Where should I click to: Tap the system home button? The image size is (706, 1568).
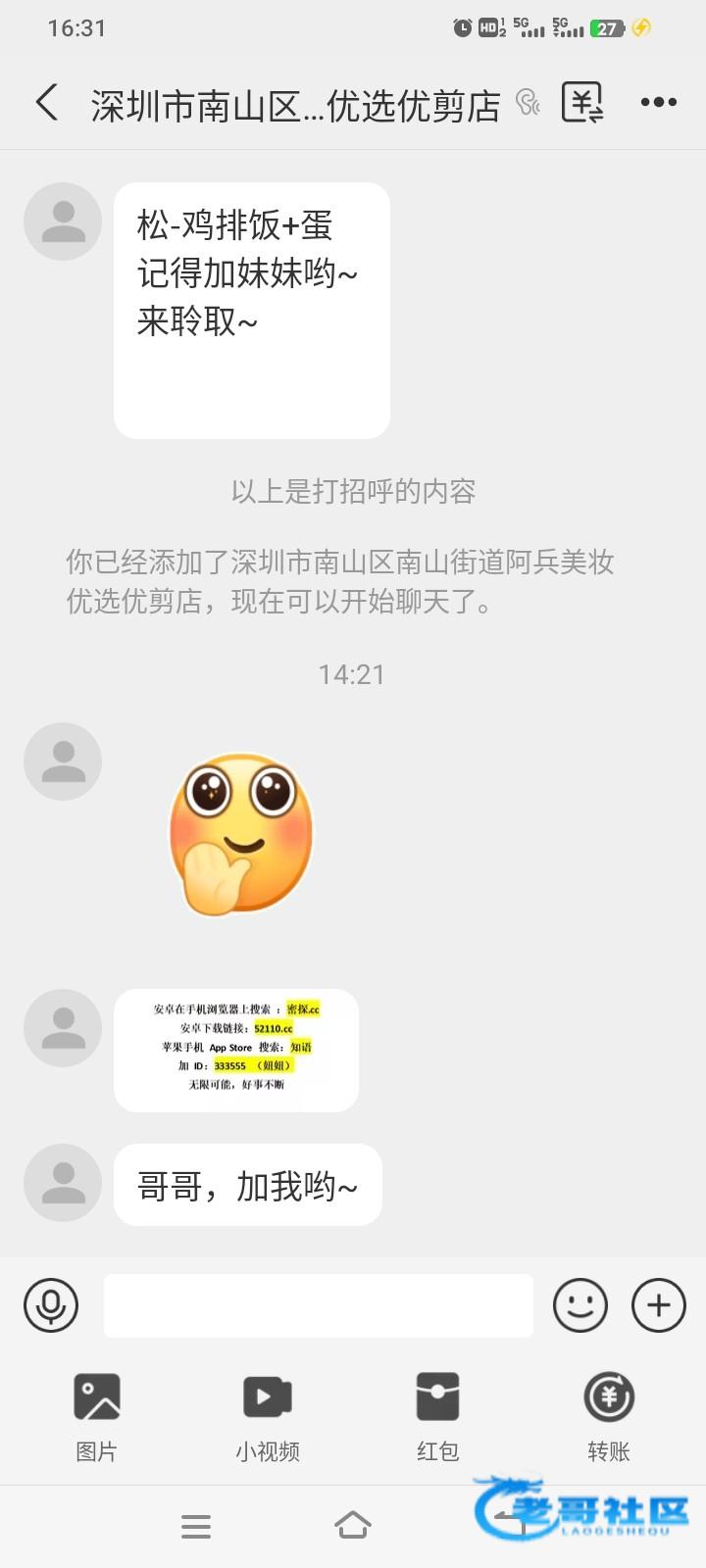(x=352, y=1526)
